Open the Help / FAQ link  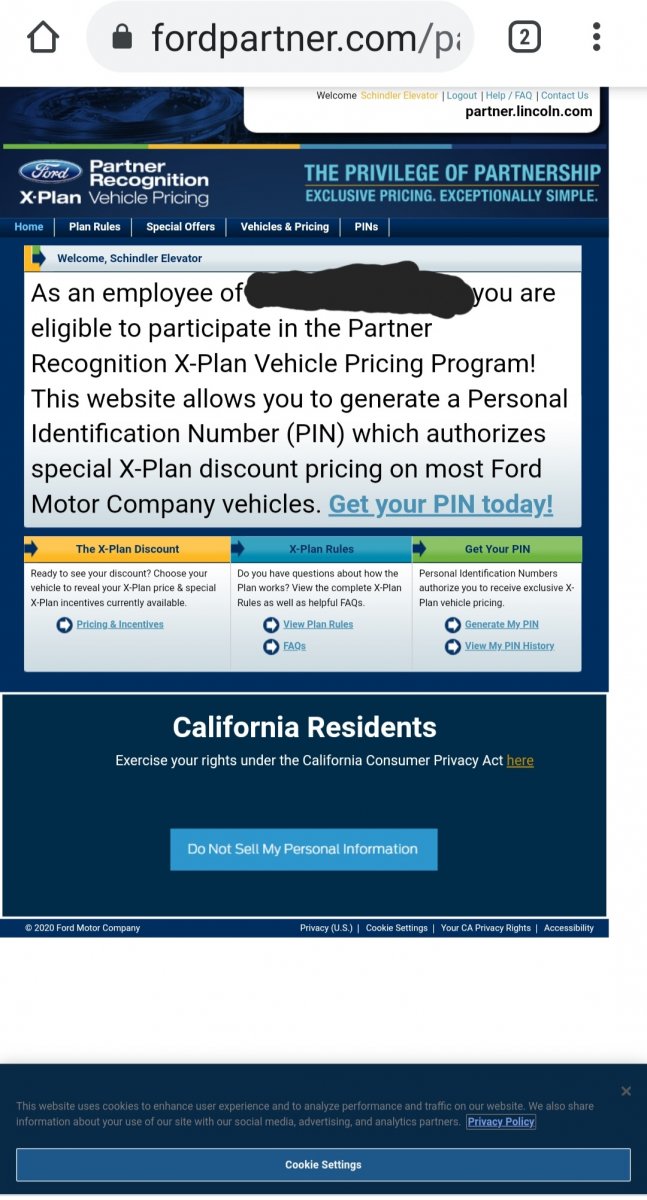pyautogui.click(x=509, y=96)
